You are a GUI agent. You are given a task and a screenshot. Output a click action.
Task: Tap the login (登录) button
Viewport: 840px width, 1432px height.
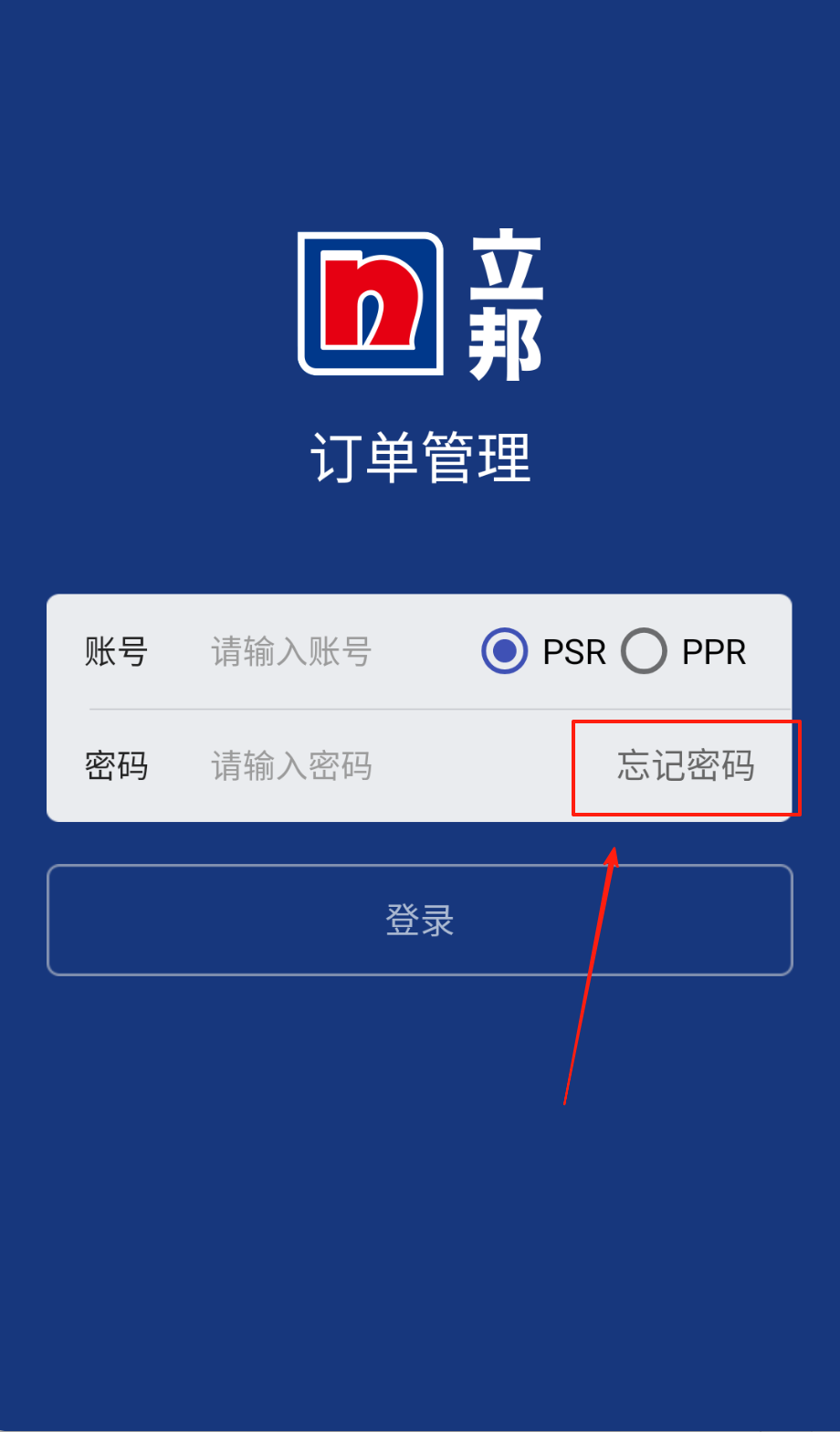tap(420, 920)
